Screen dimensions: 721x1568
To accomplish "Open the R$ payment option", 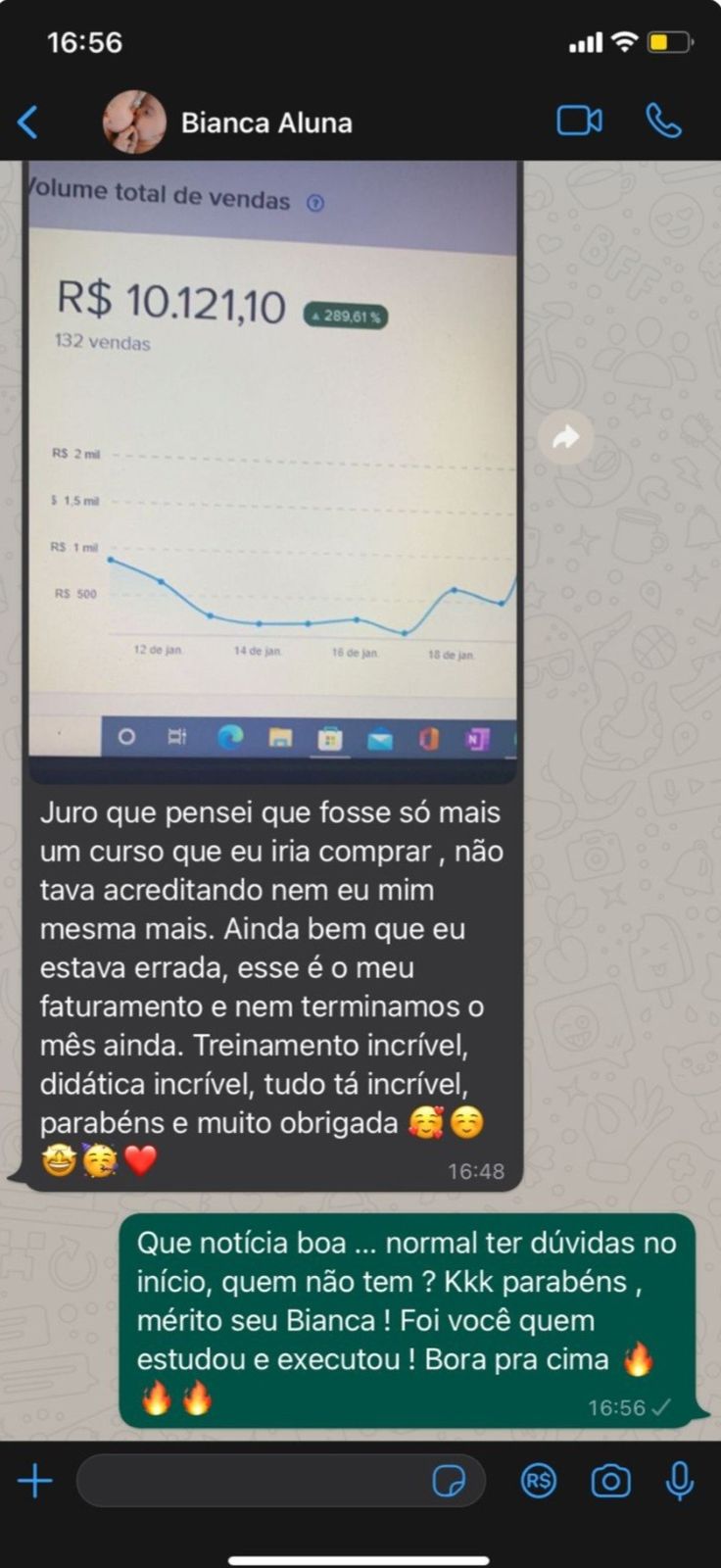I will tap(539, 1481).
